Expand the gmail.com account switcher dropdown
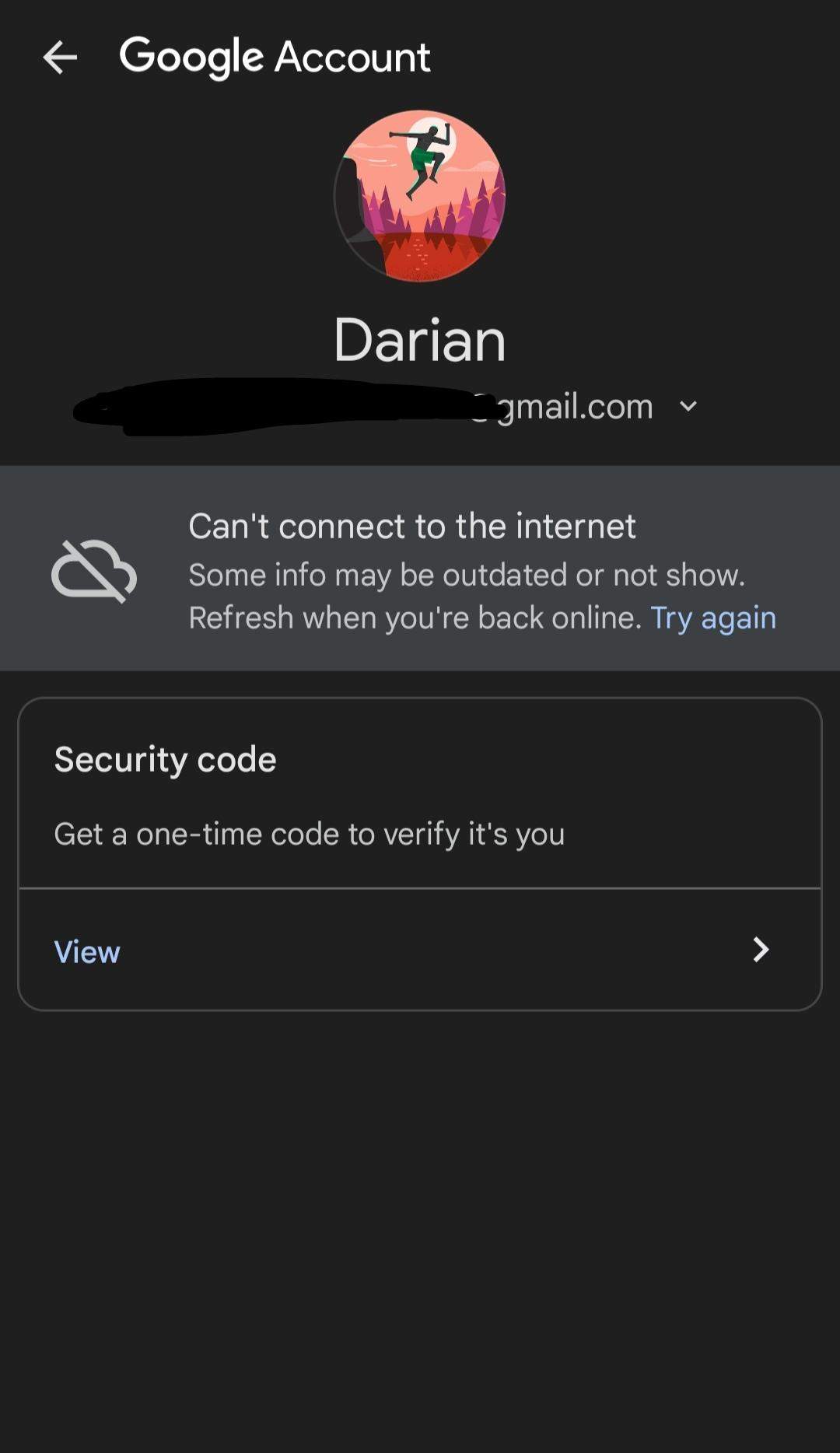This screenshot has height=1453, width=840. 688,406
